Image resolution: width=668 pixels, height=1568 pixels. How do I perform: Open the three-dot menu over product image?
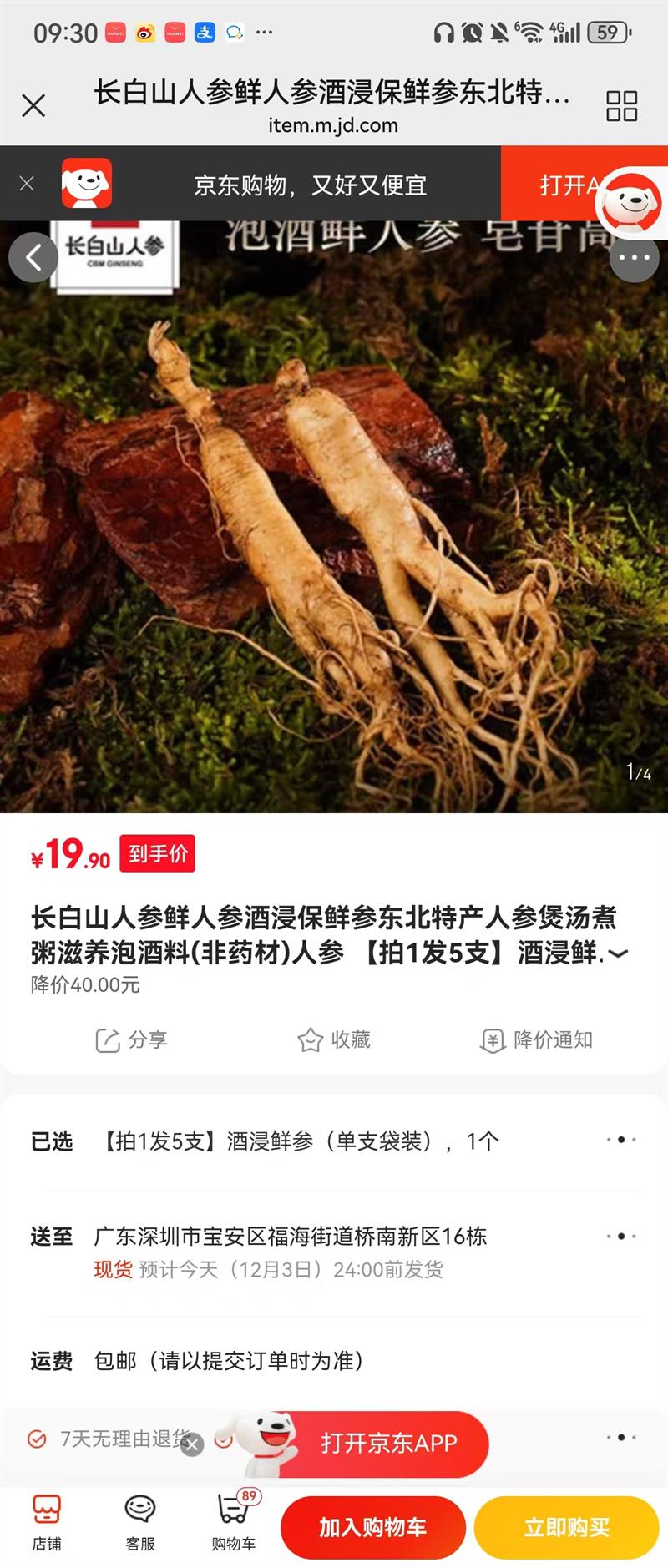pos(635,257)
